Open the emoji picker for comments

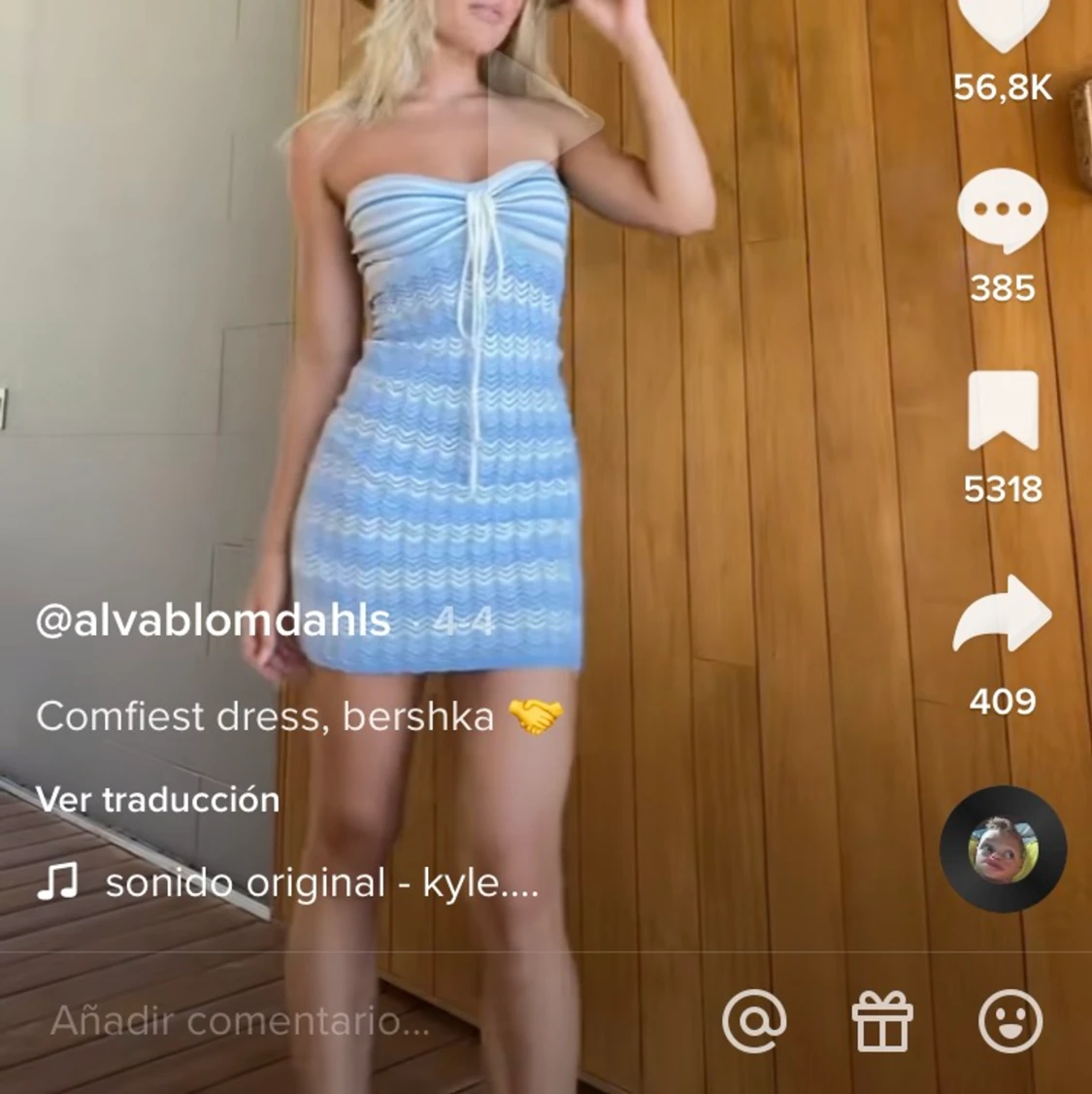(x=1010, y=1020)
